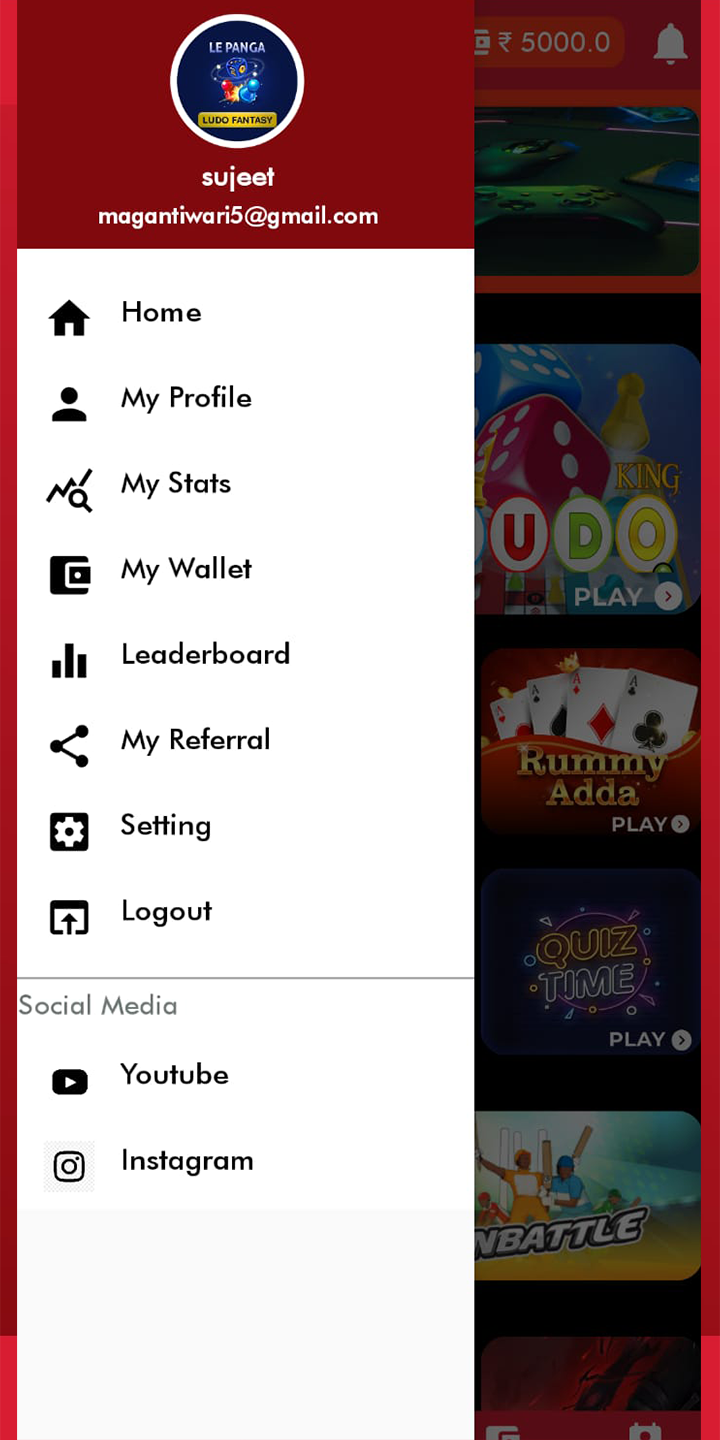Open My Wallet
The width and height of the screenshot is (720, 1440).
click(185, 570)
